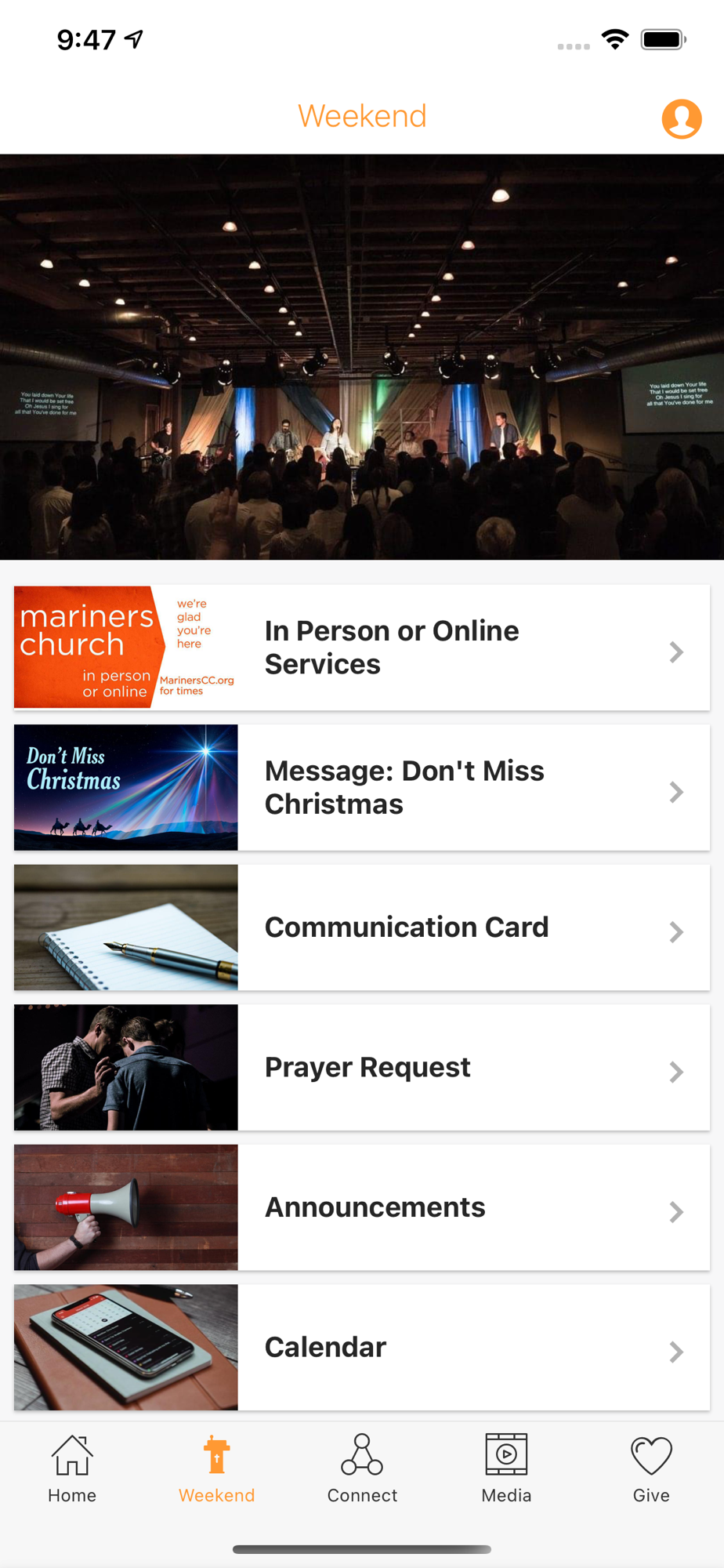View Message: Don't Miss Christmas
Viewport: 724px width, 1568px height.
362,787
